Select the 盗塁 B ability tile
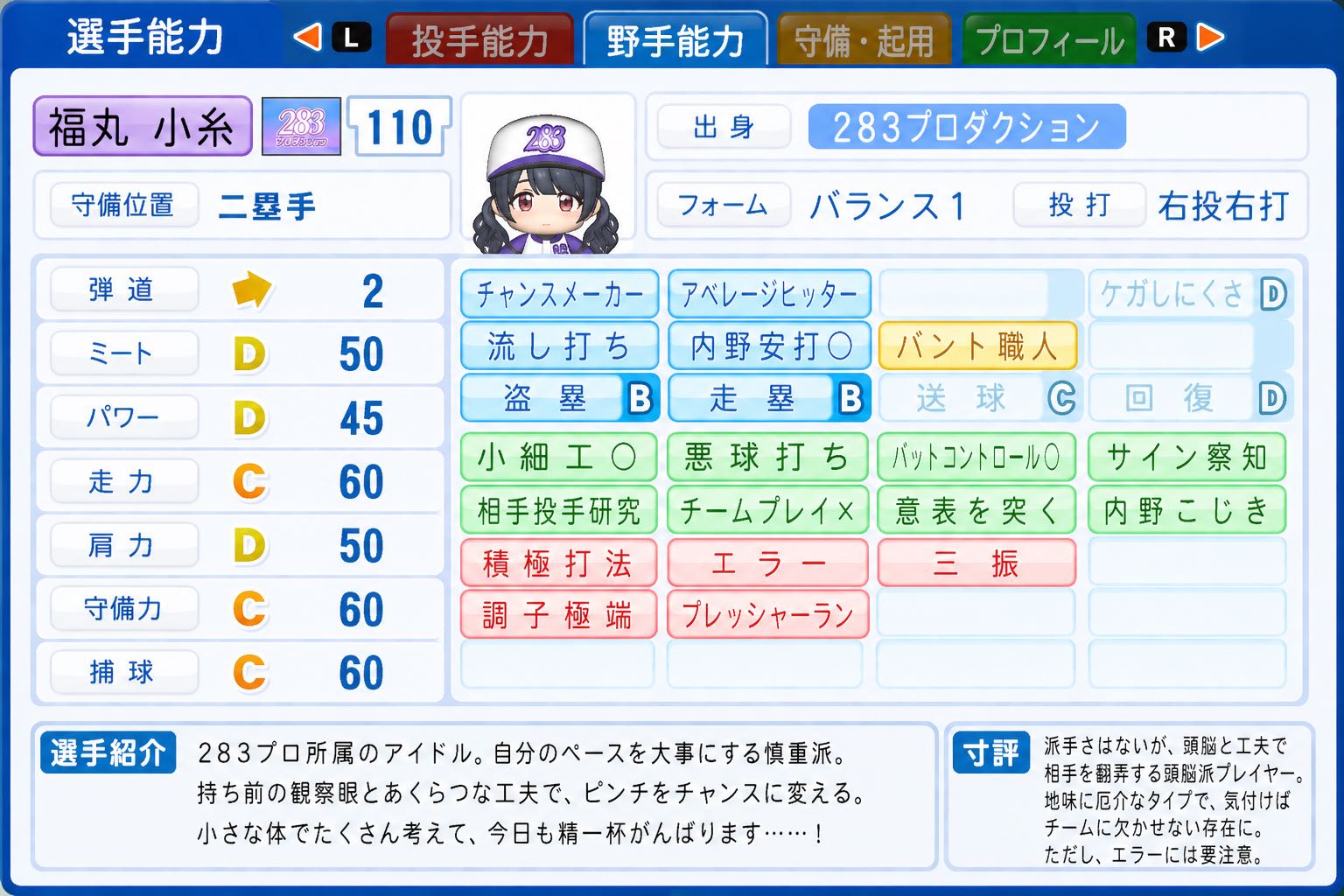1344x896 pixels. click(559, 399)
